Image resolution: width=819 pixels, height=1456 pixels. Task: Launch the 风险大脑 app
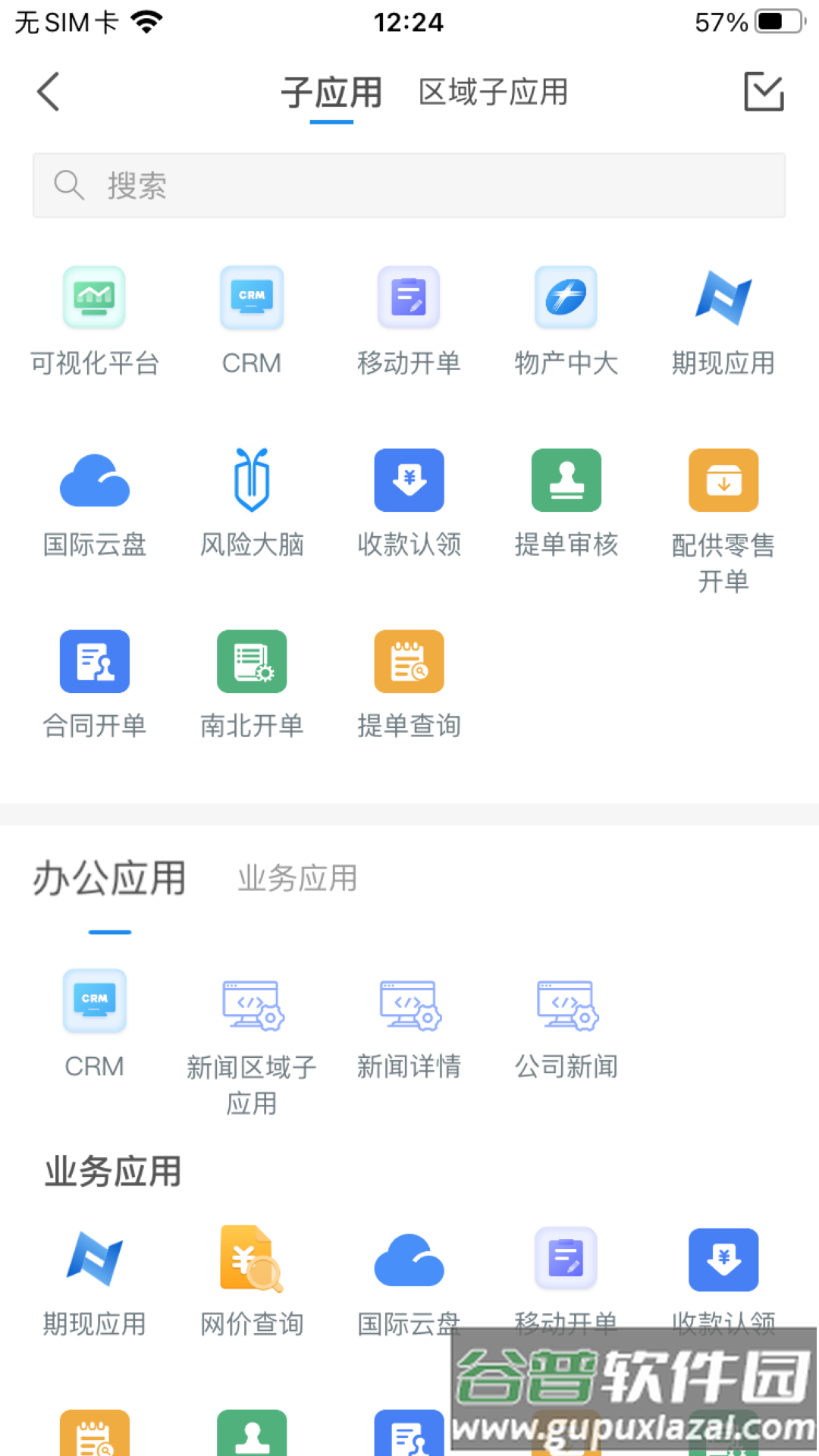251,500
